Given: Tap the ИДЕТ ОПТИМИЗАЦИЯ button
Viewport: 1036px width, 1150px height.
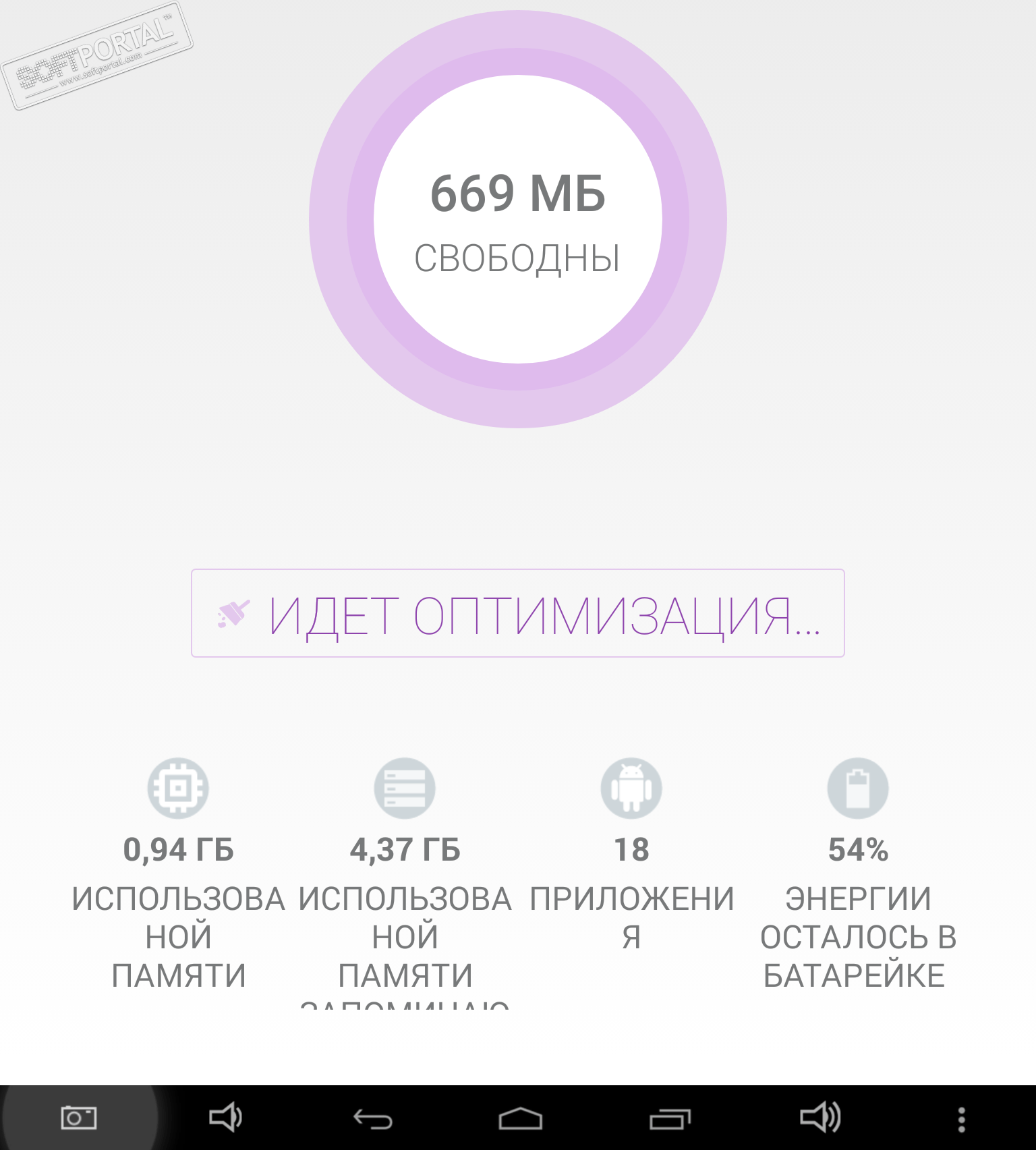Looking at the screenshot, I should (x=517, y=613).
